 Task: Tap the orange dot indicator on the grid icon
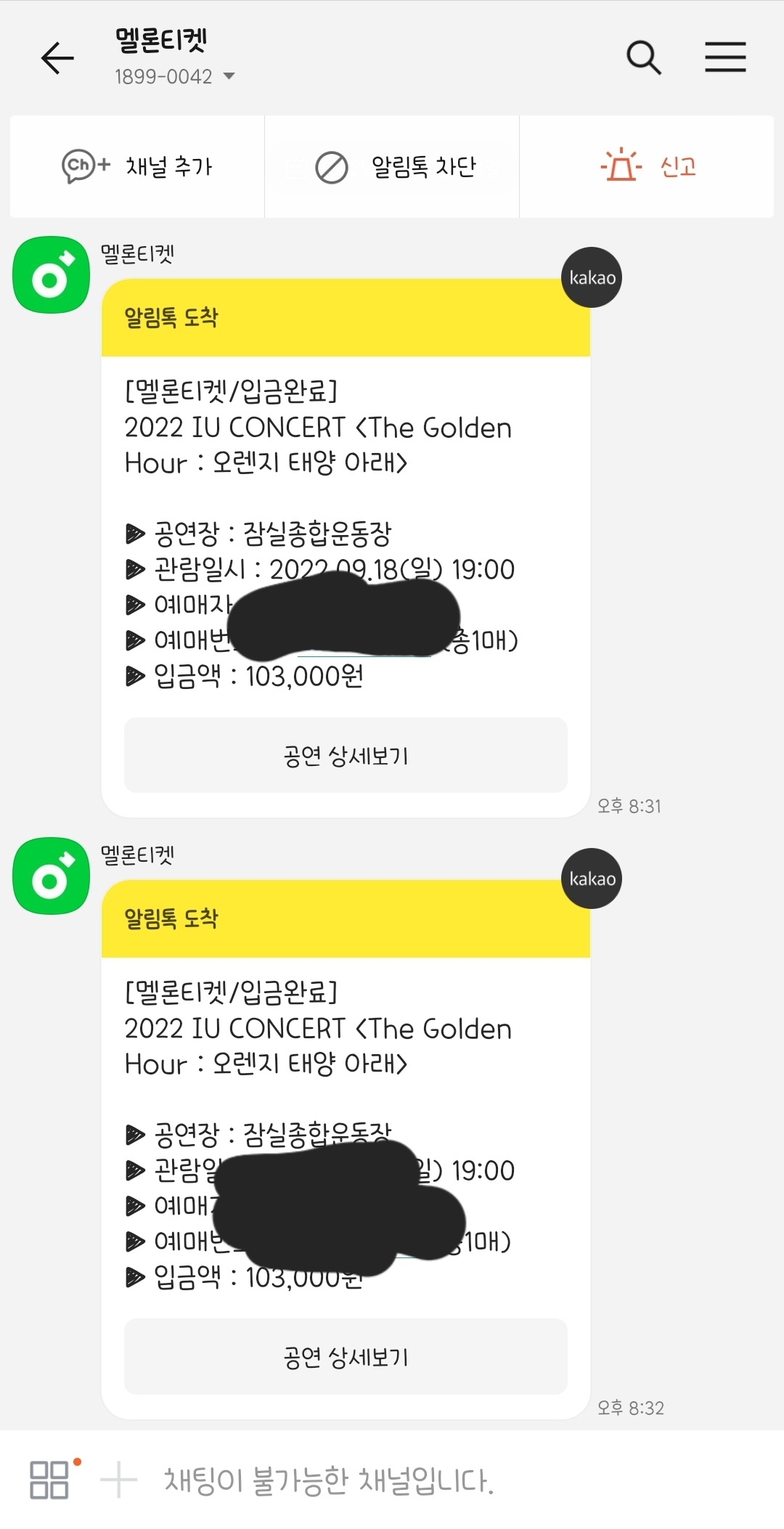point(75,1461)
